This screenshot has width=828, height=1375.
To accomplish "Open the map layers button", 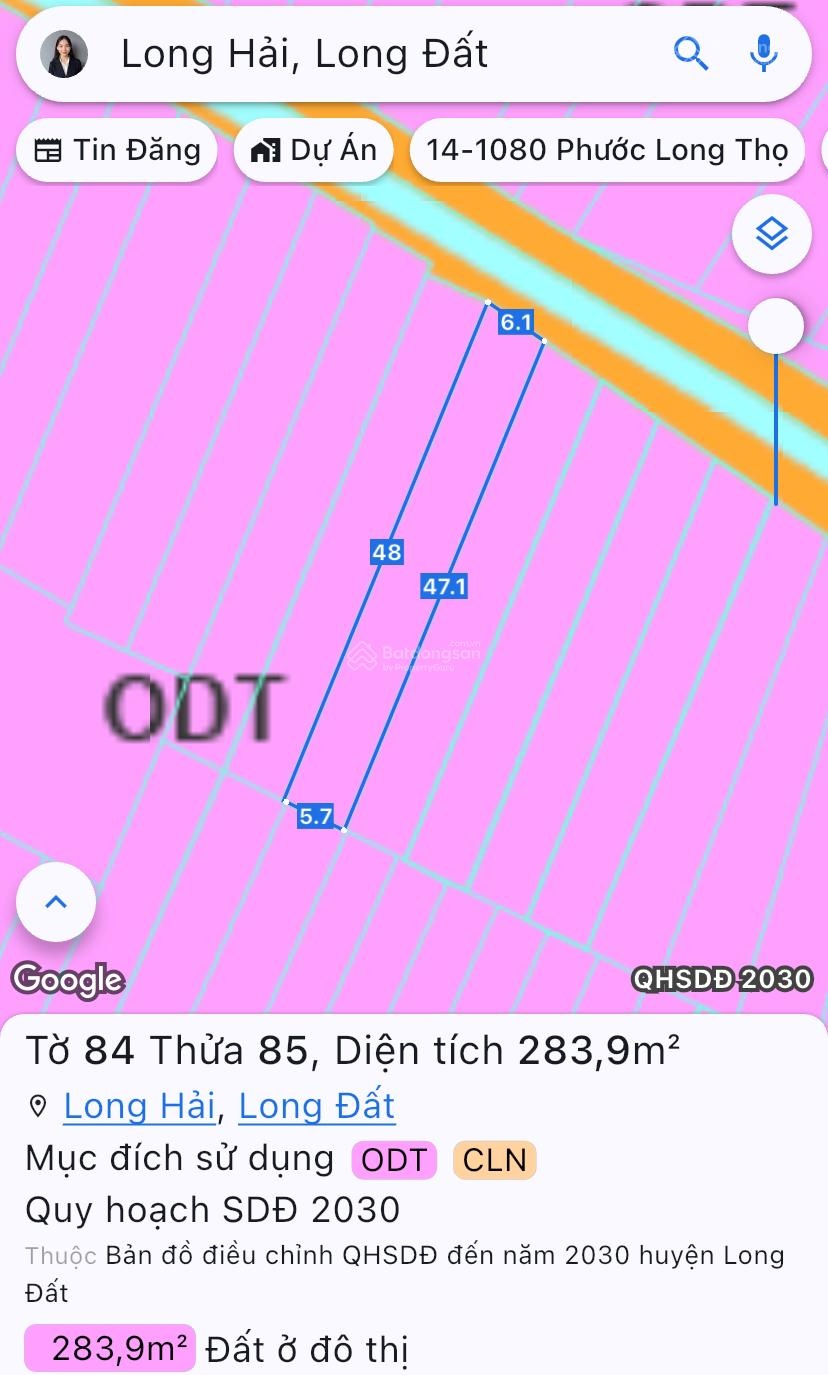I will pyautogui.click(x=771, y=235).
